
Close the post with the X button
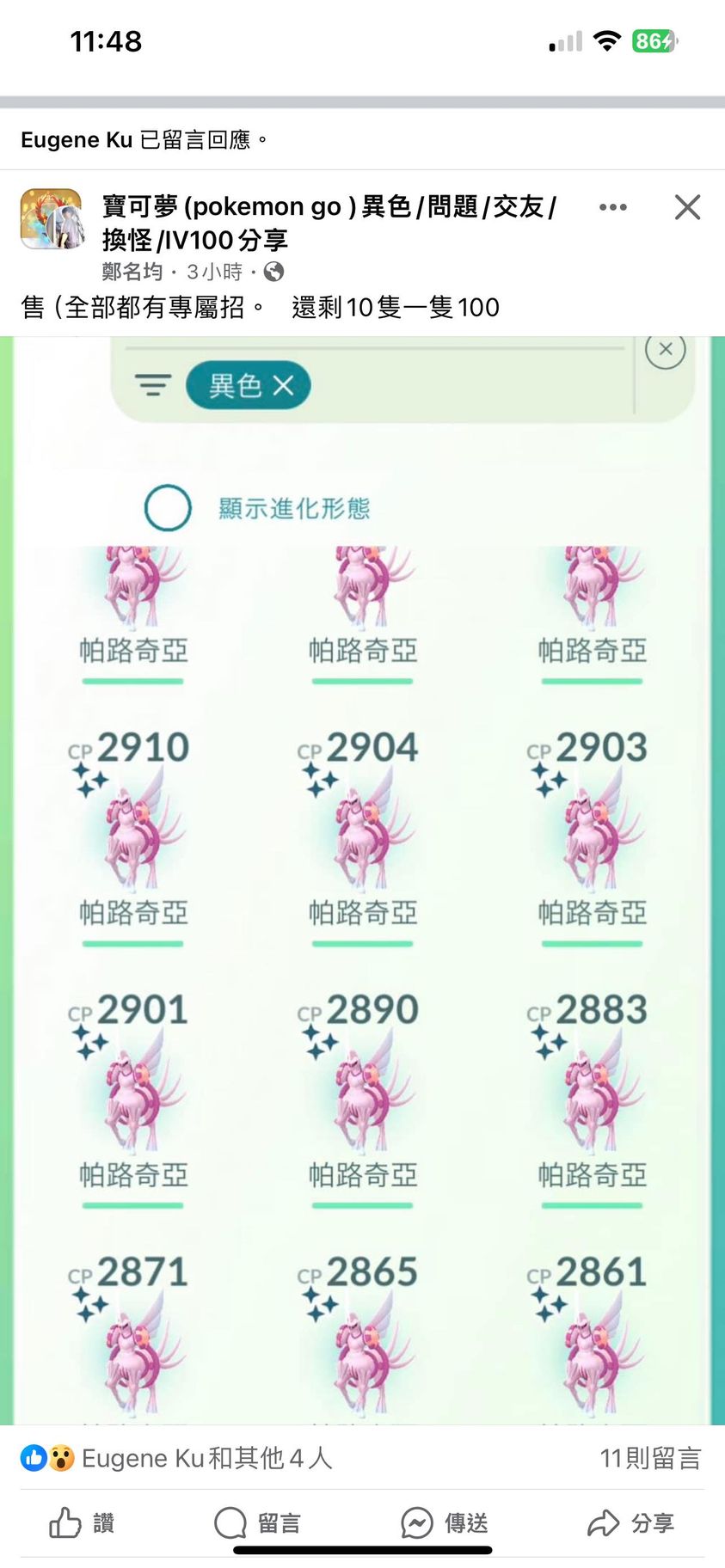click(x=687, y=207)
